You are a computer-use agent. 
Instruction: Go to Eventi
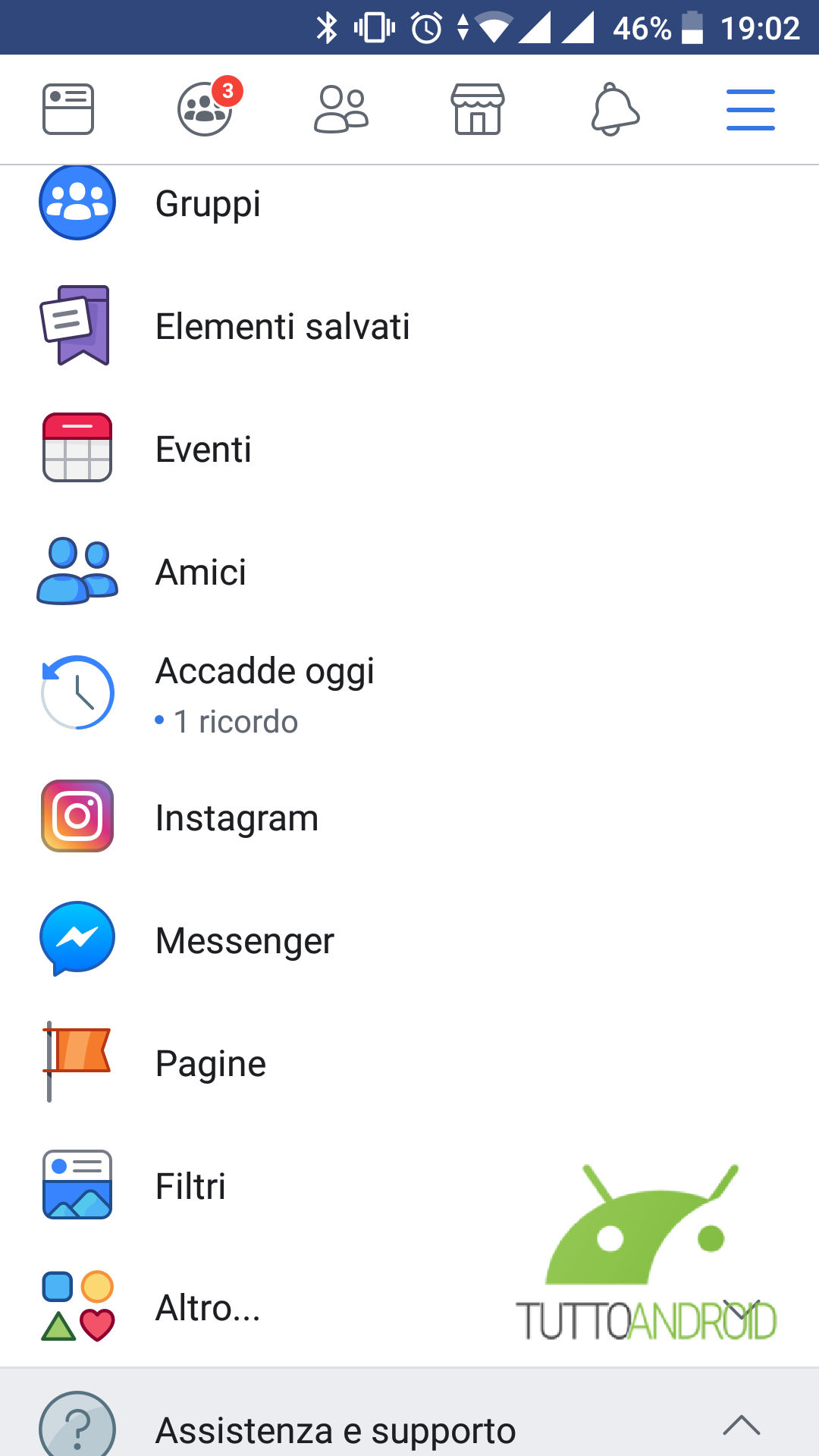pos(409,449)
